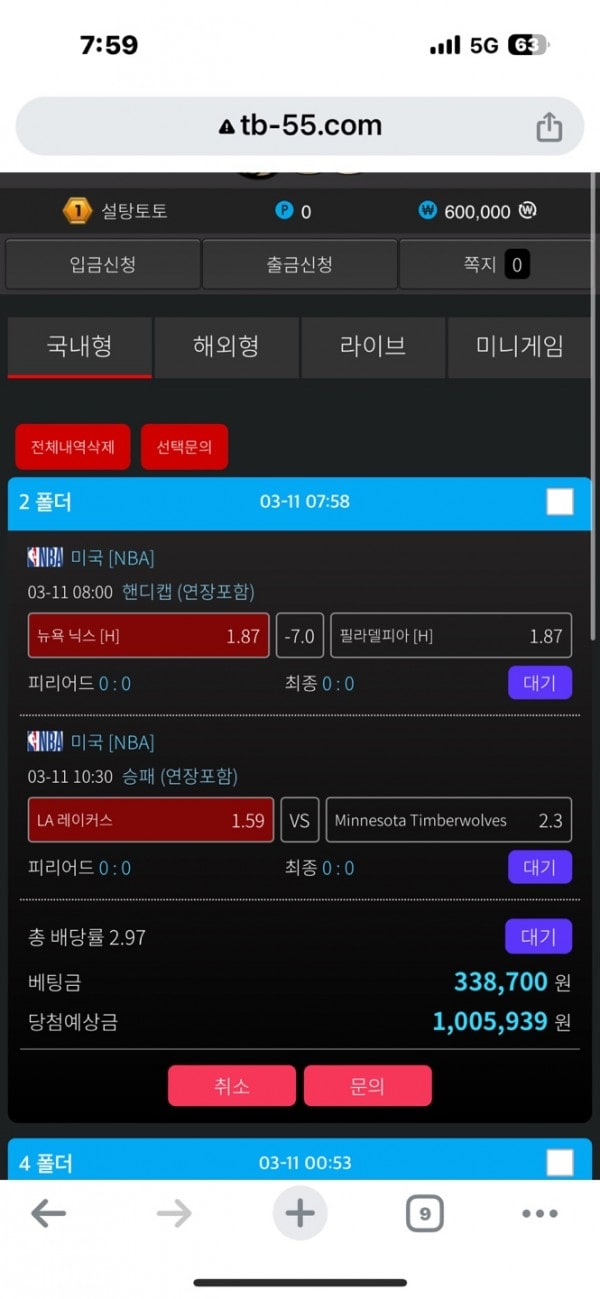Screen dimensions: 600x1299
Task: Check the box for the 4 폴더 bet
Action: [560, 1163]
